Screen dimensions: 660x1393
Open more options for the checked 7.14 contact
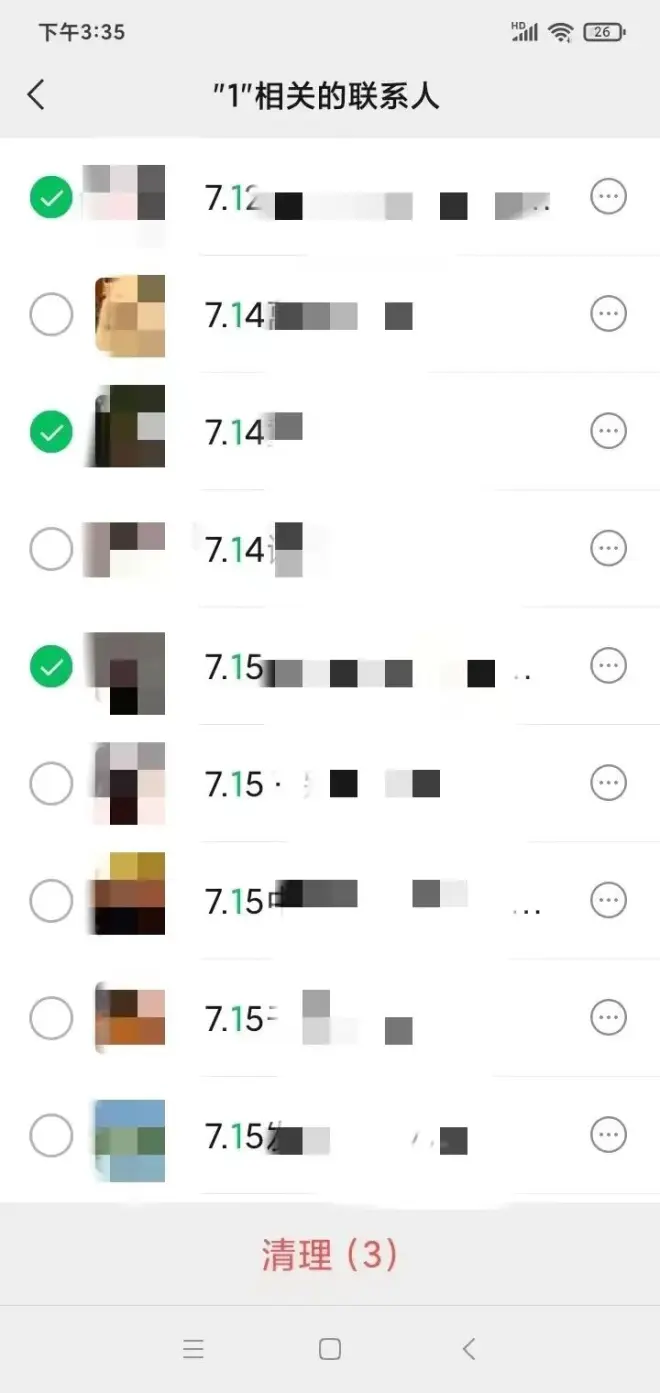tap(608, 432)
